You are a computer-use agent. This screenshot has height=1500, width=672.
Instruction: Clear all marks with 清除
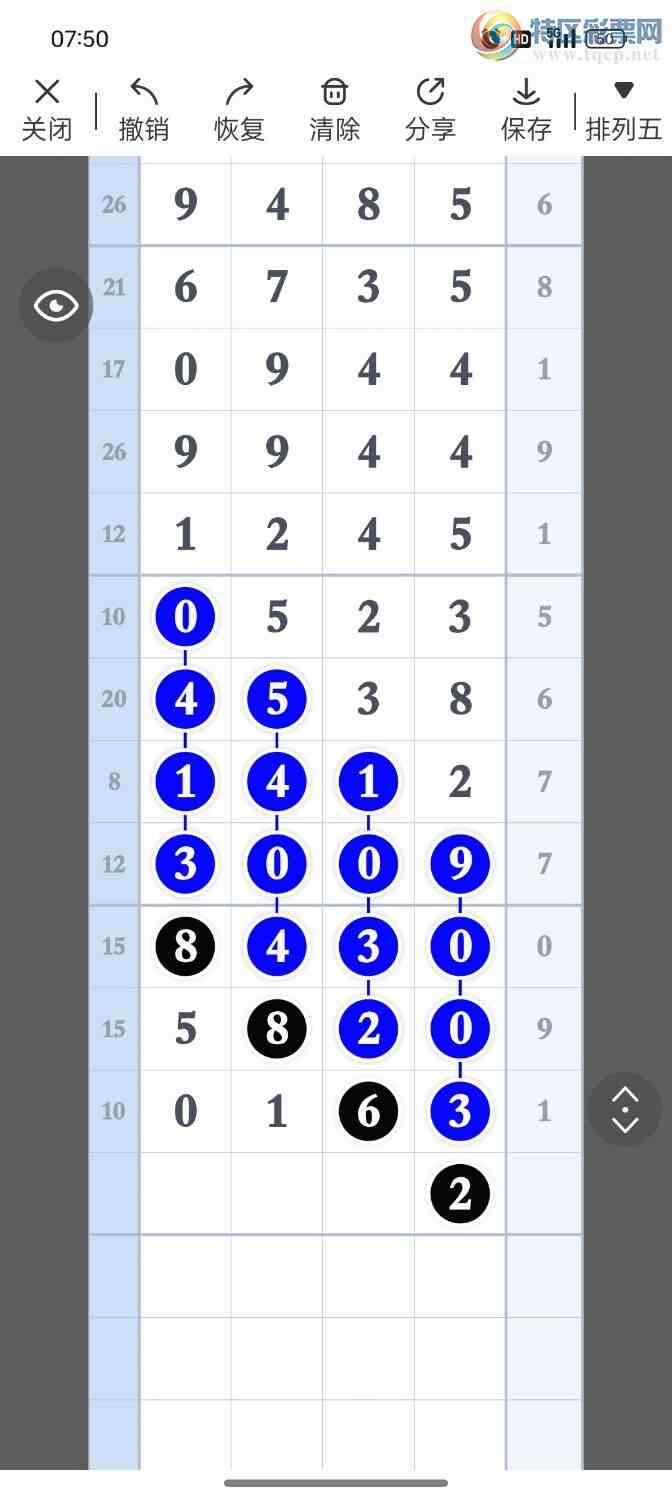coord(334,110)
